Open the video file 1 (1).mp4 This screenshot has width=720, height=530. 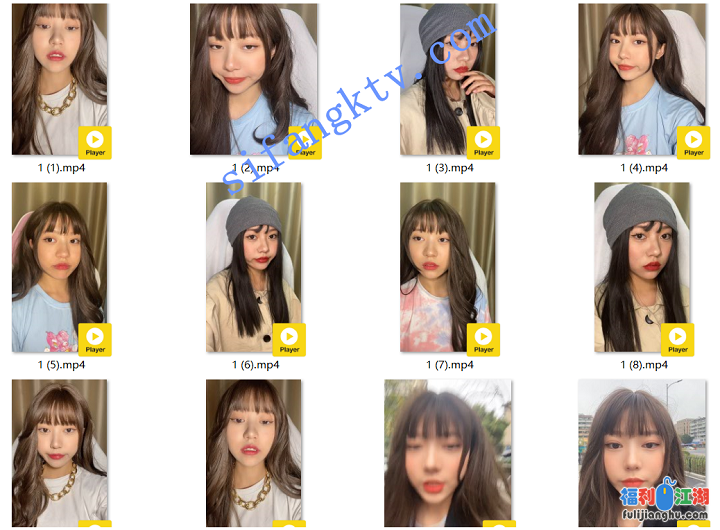(60, 80)
